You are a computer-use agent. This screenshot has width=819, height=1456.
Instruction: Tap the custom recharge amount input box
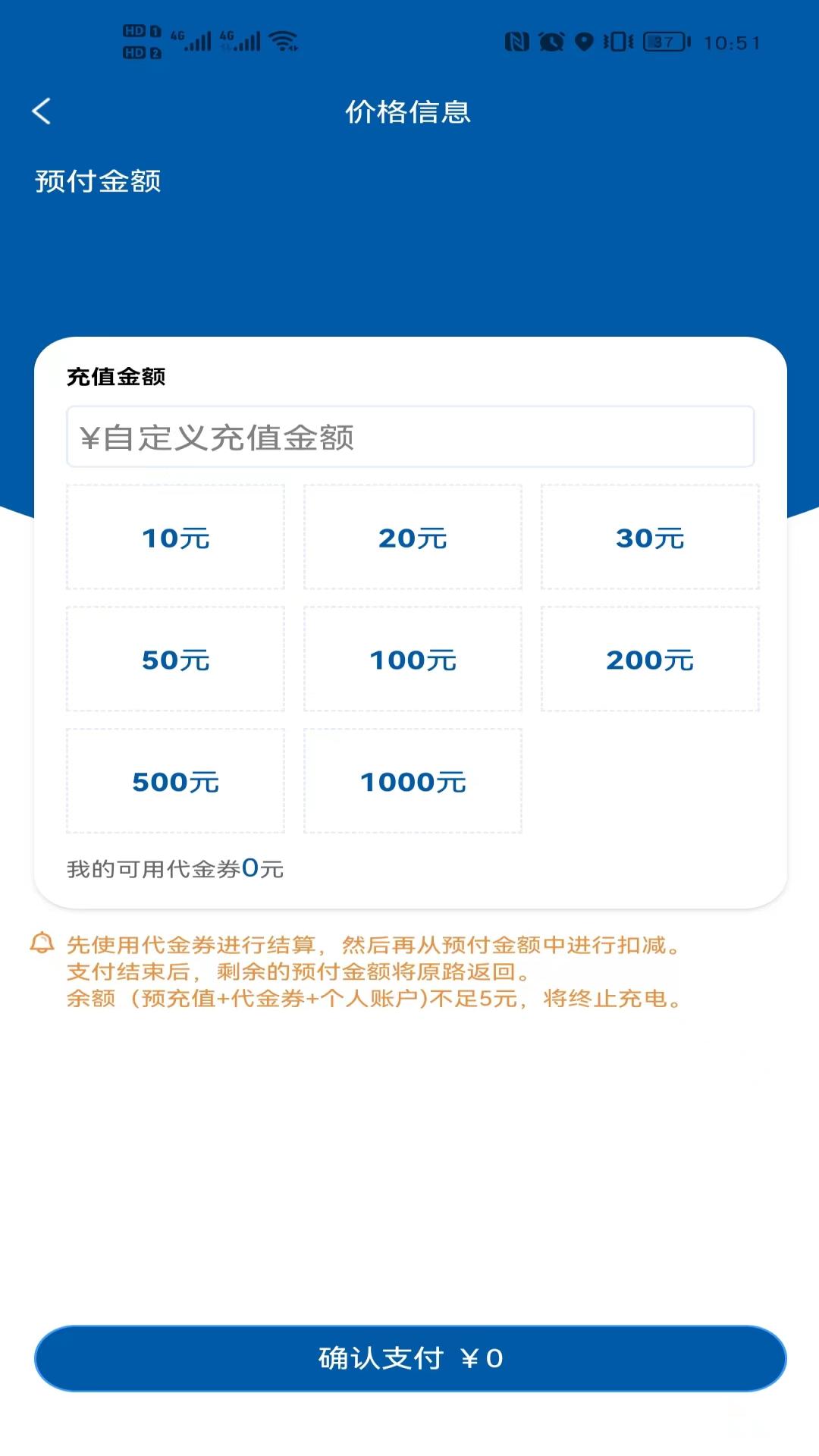click(x=409, y=437)
